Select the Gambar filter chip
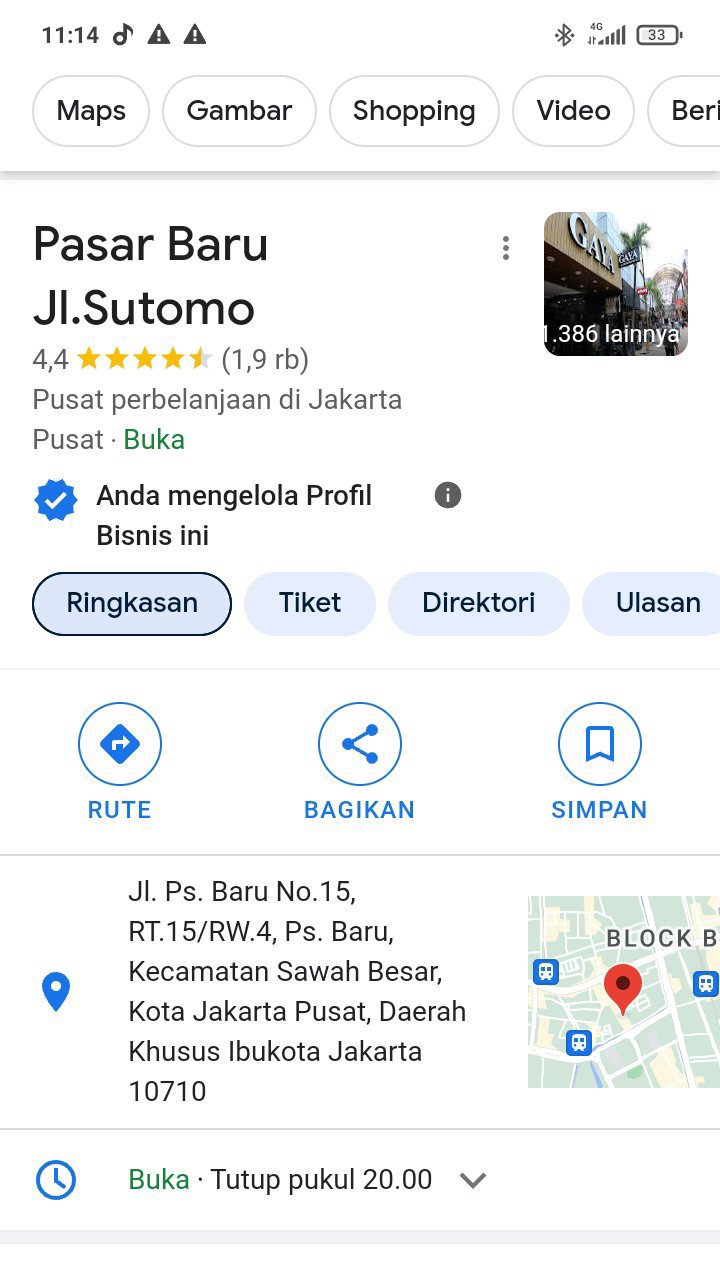720x1280 pixels. (239, 111)
